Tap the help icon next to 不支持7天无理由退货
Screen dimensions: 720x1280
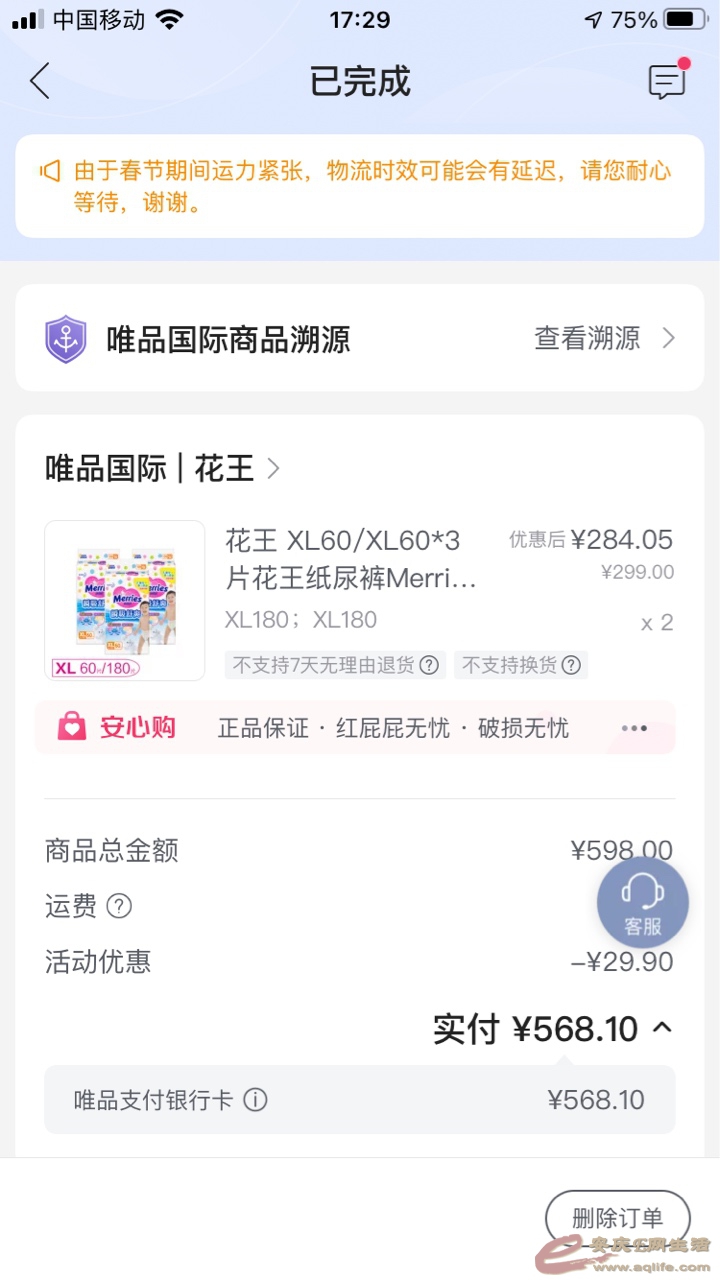429,665
